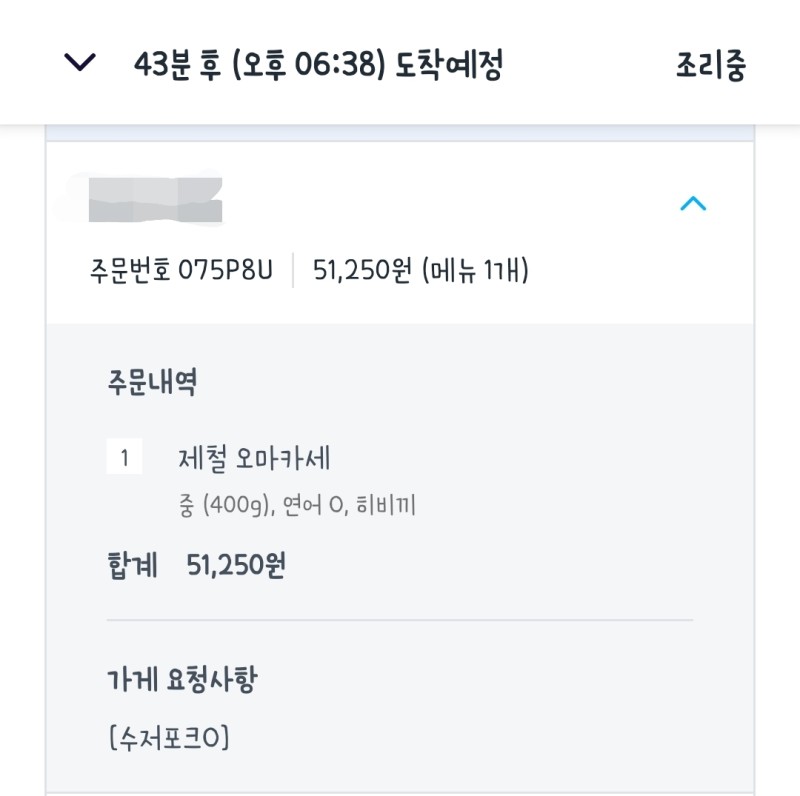Collapse the order panel with the down chevron
The width and height of the screenshot is (800, 796).
(x=79, y=63)
